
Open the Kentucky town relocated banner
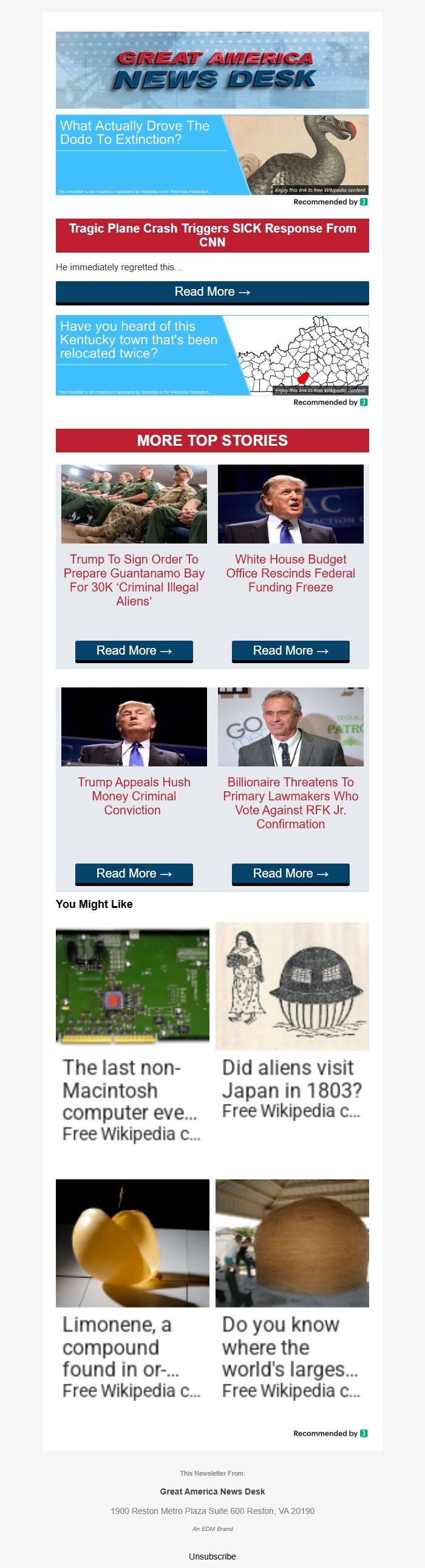point(212,355)
